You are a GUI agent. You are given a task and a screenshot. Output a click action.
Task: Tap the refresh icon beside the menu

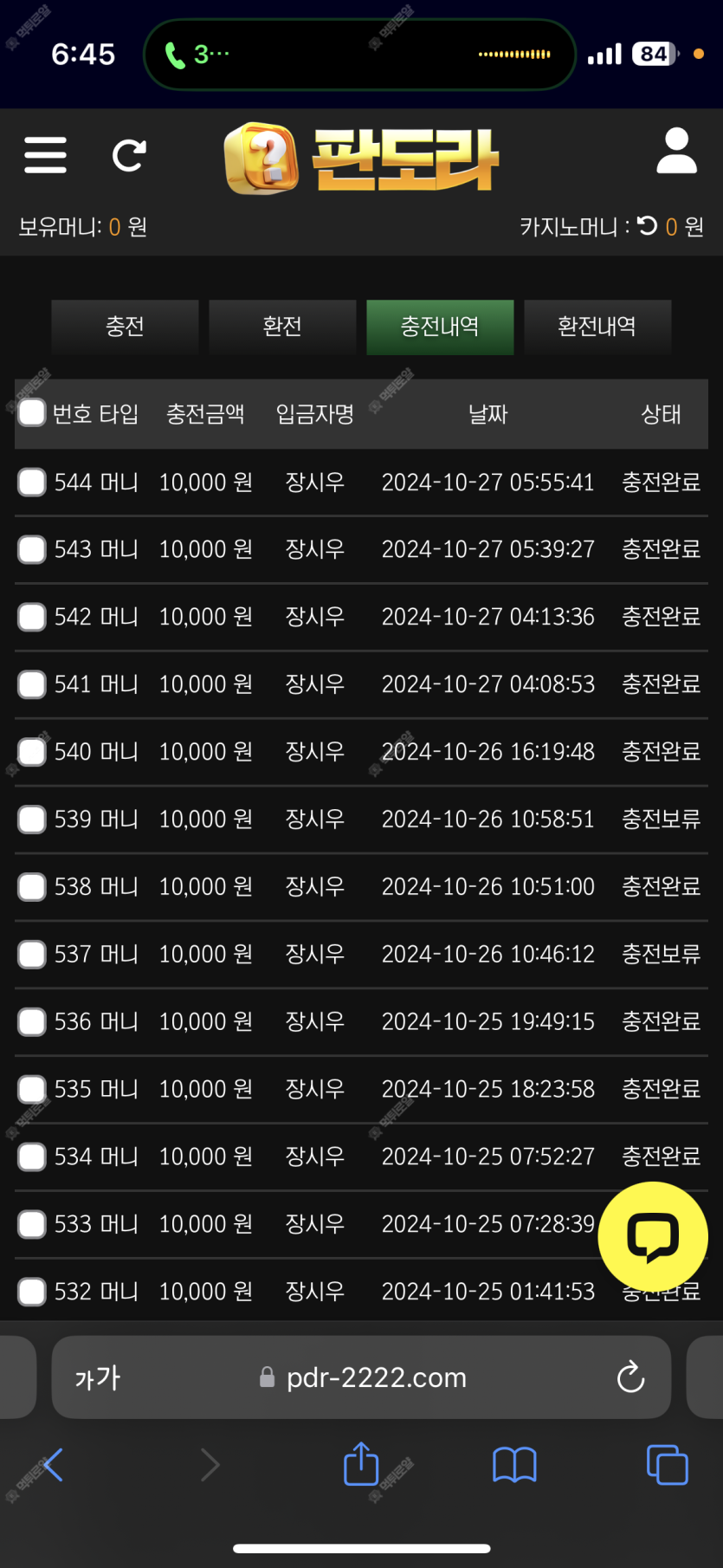point(129,156)
